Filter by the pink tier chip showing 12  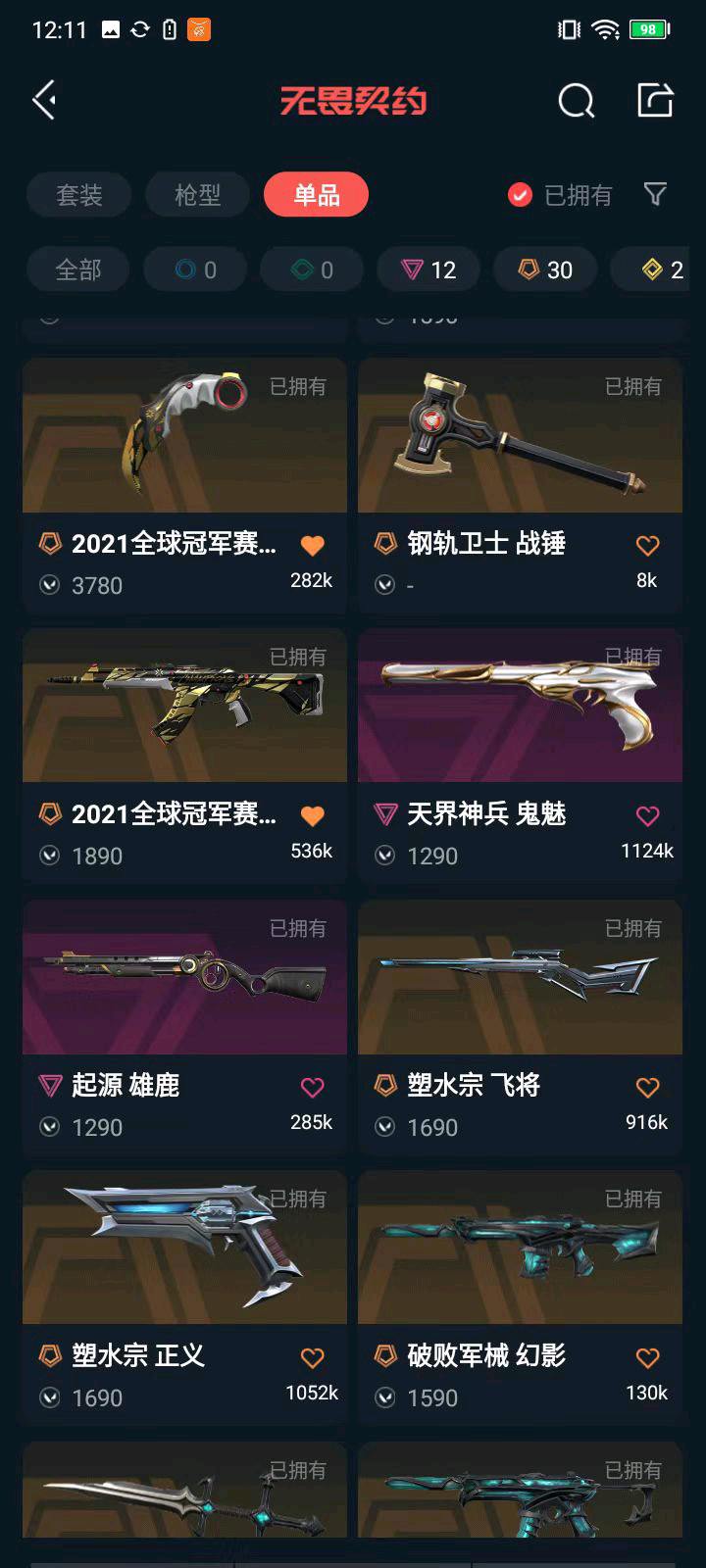(x=429, y=269)
